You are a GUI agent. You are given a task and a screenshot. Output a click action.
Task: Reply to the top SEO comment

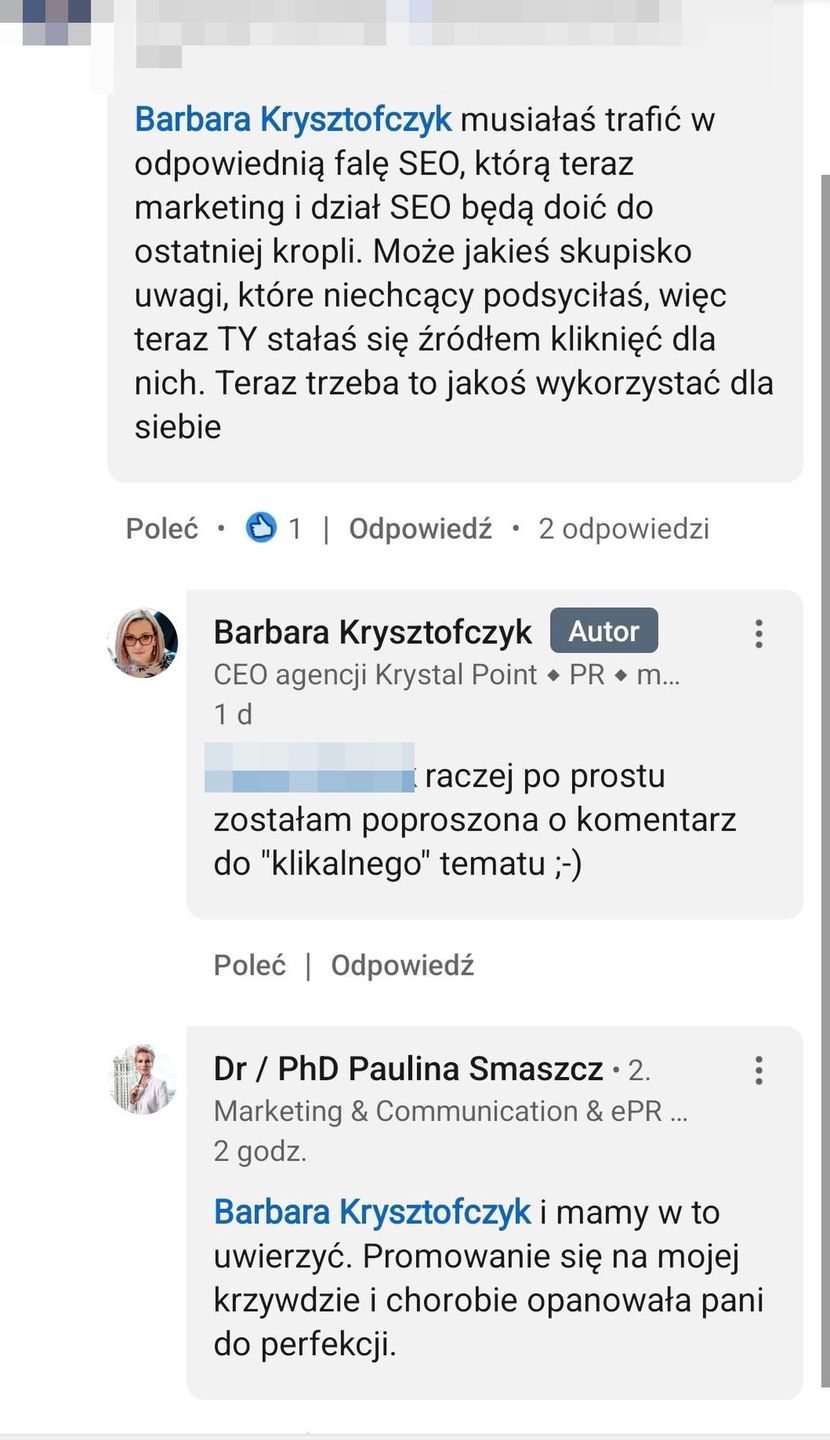(420, 528)
